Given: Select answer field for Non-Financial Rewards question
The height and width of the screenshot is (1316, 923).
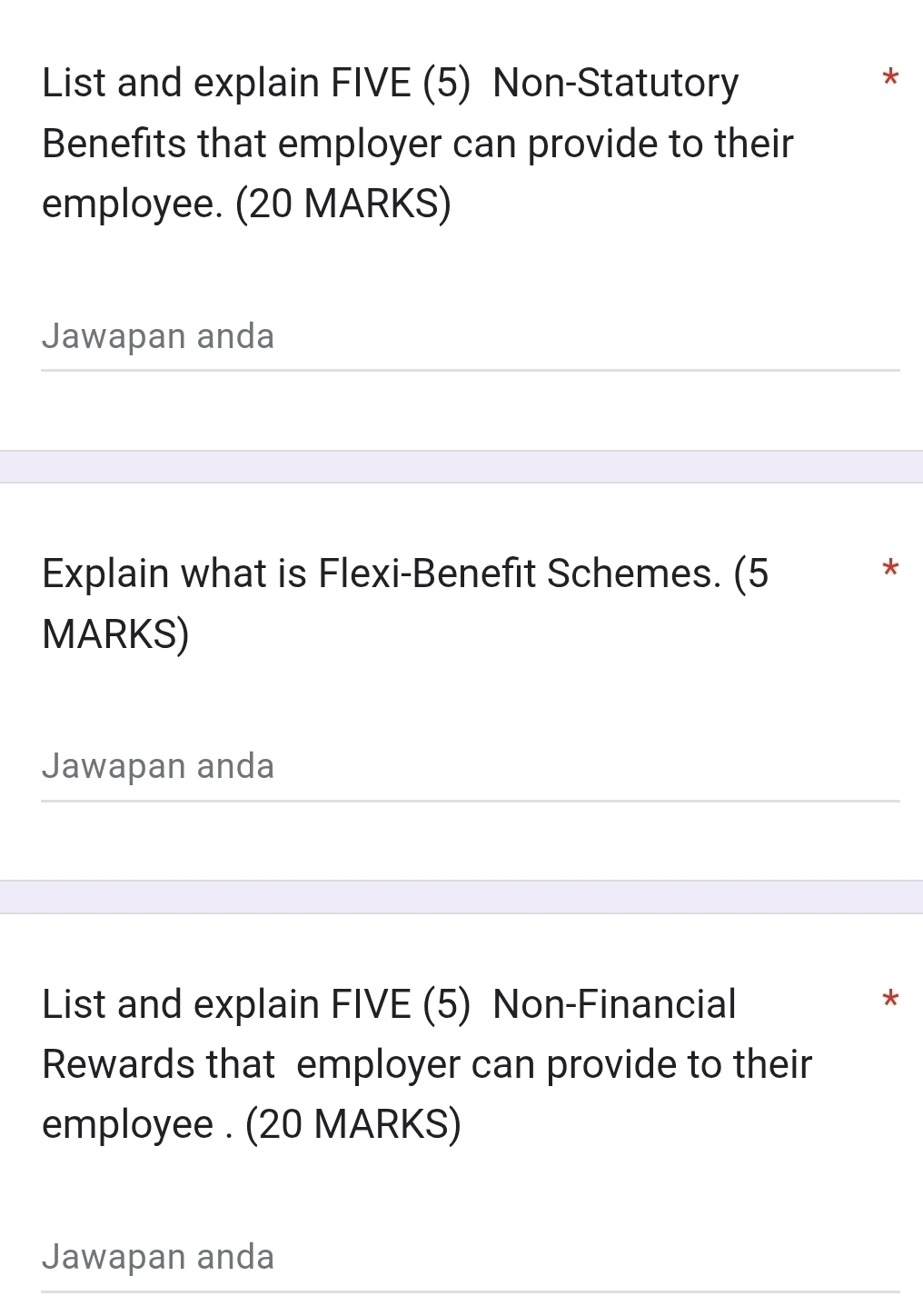Looking at the screenshot, I should click(469, 1258).
